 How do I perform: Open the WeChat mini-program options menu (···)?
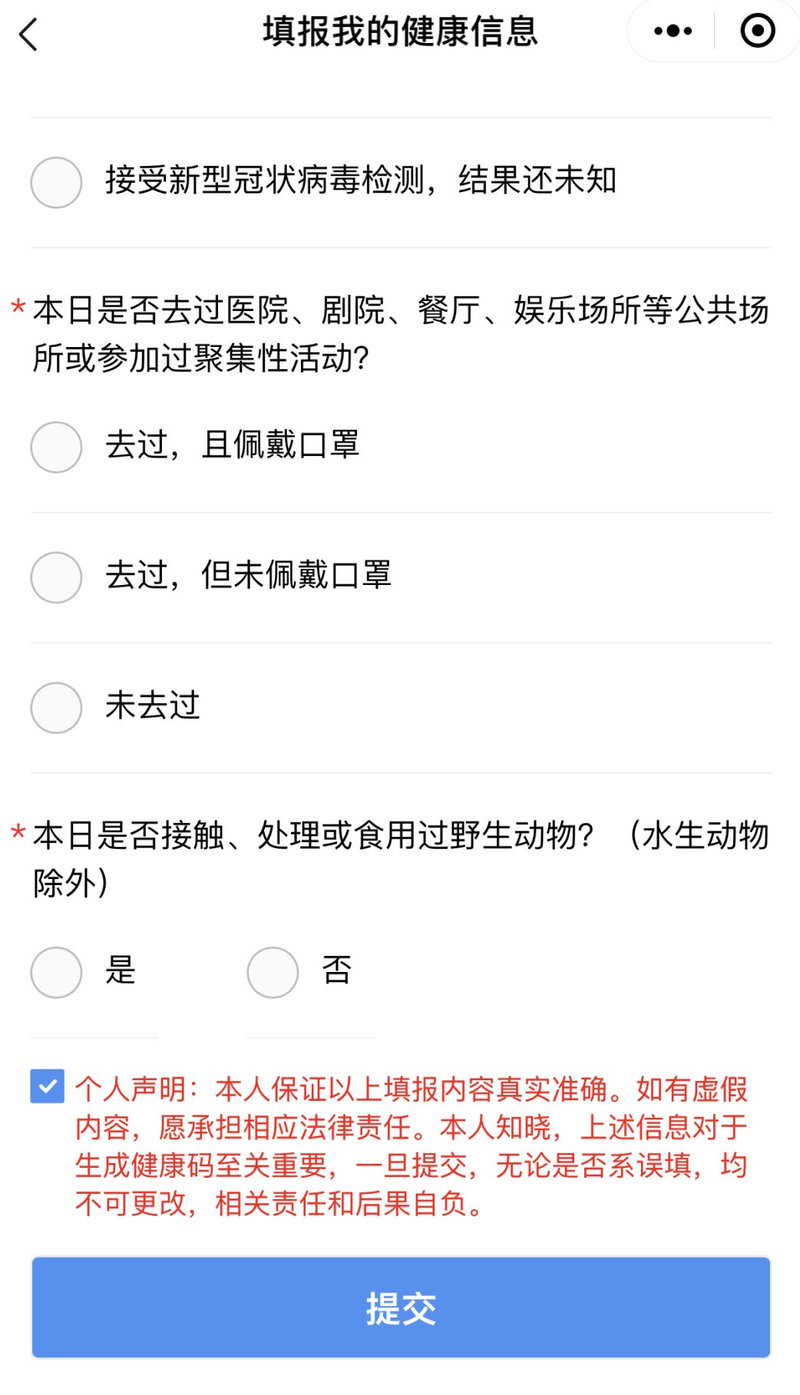[671, 30]
